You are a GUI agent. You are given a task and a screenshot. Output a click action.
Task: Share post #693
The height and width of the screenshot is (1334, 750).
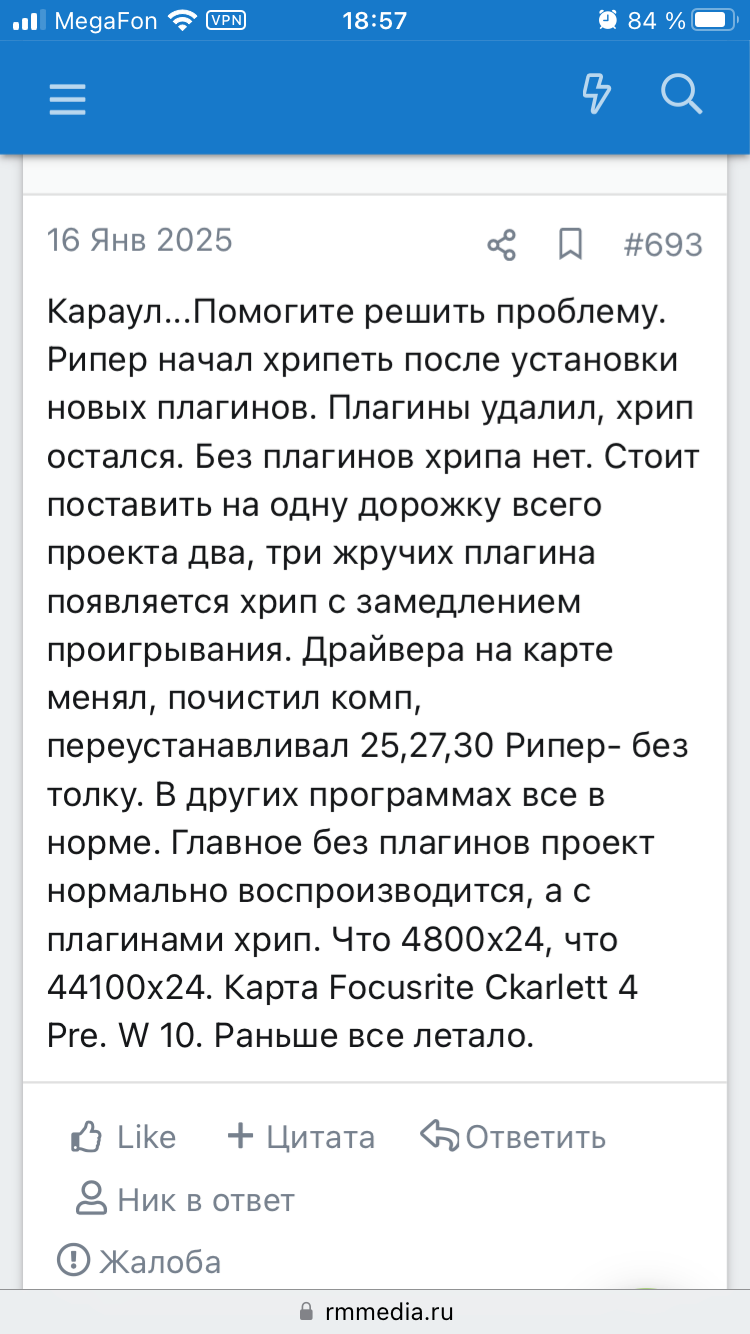tap(501, 244)
